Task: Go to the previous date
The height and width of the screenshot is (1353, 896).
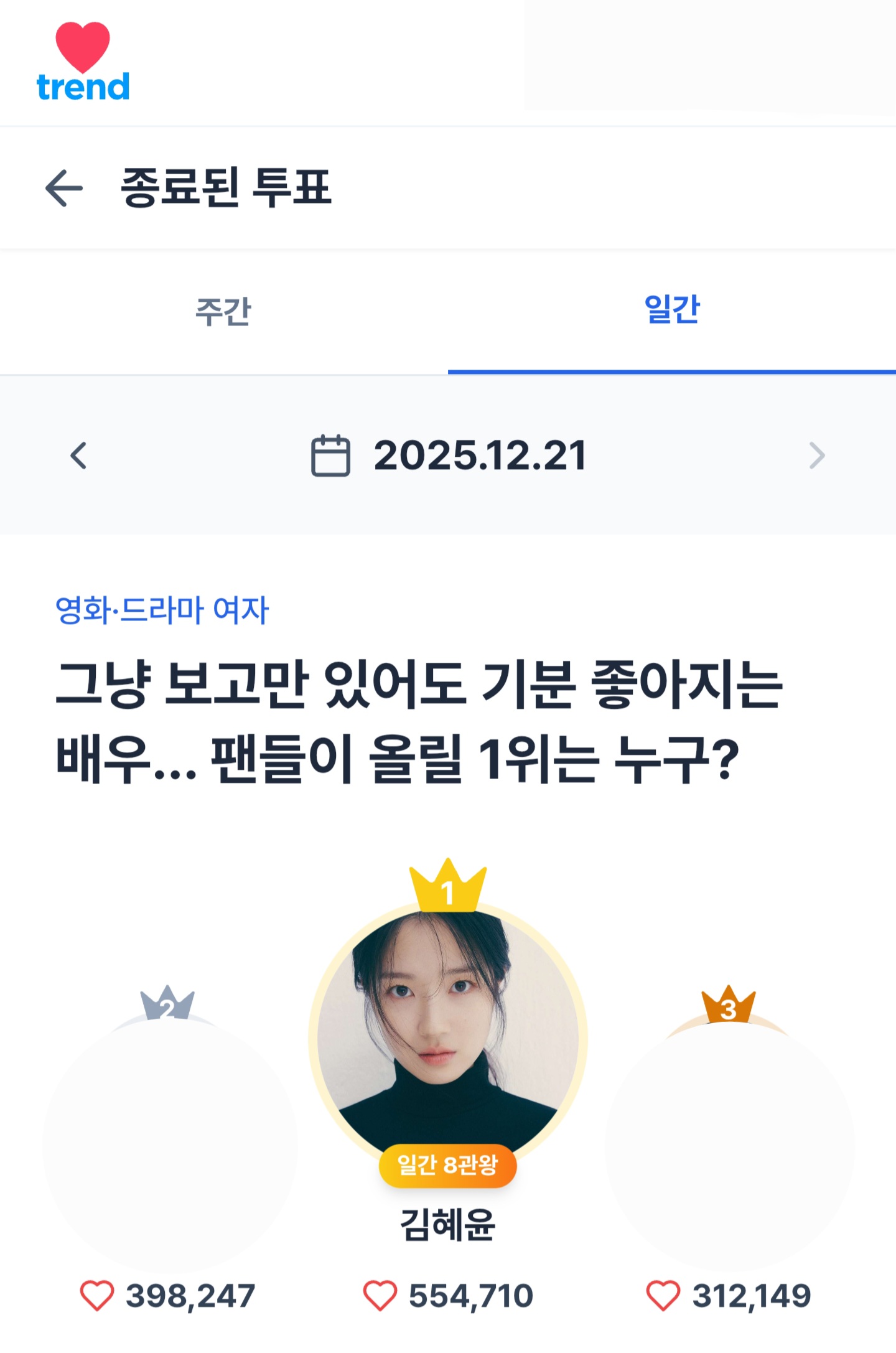Action: pos(78,456)
